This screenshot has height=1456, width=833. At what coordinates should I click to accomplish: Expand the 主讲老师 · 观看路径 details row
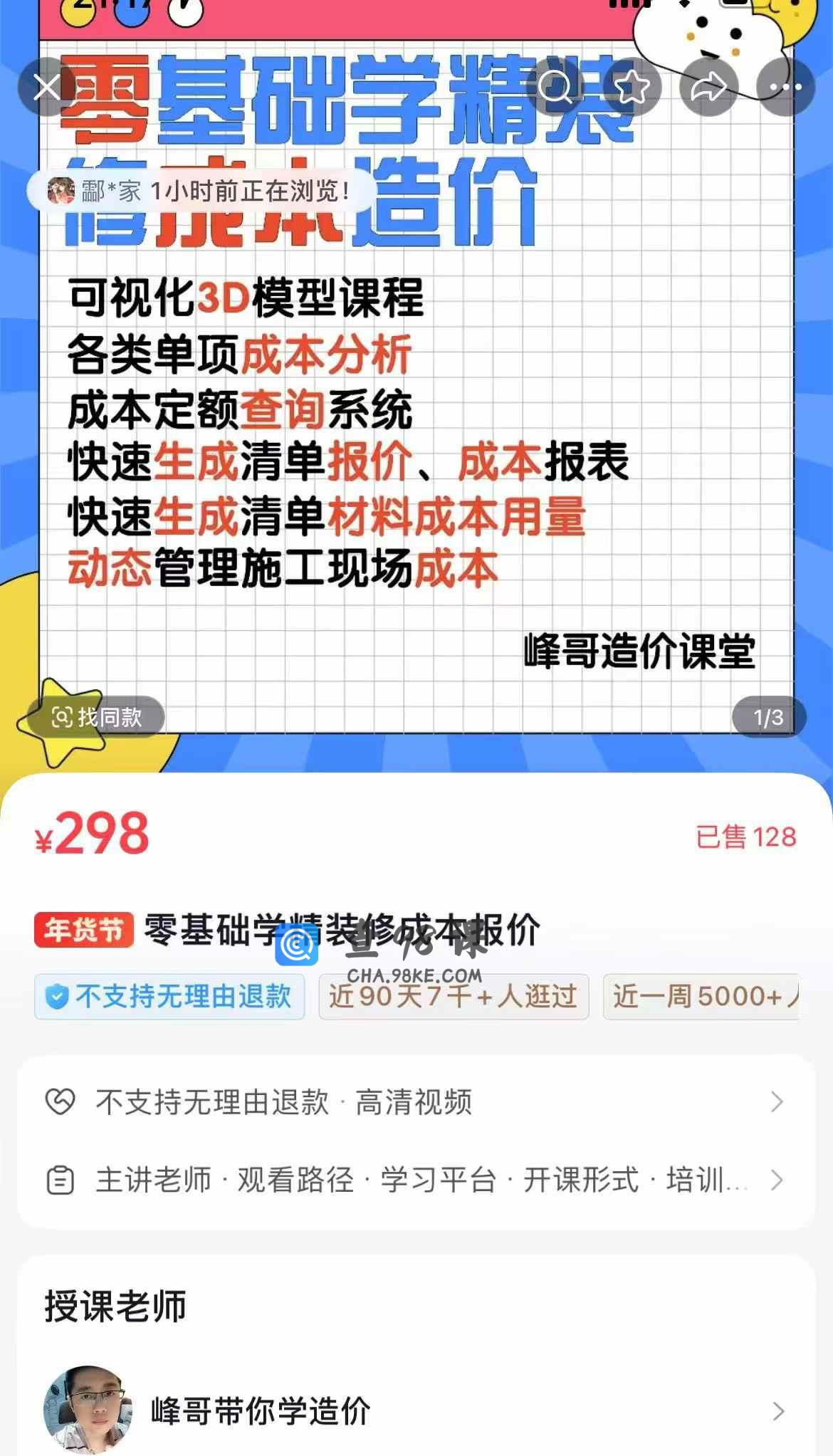[416, 1180]
